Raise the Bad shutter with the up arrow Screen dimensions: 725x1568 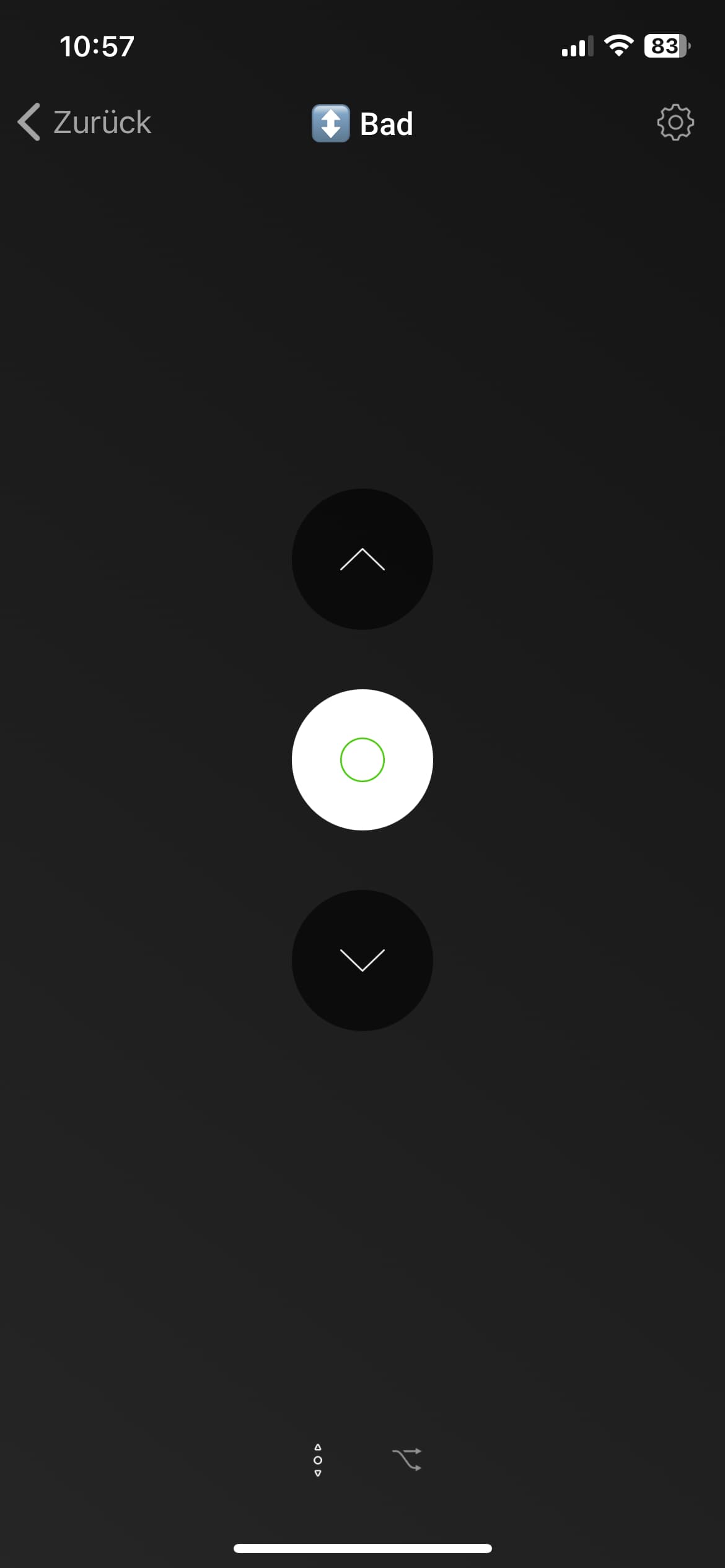pyautogui.click(x=362, y=559)
